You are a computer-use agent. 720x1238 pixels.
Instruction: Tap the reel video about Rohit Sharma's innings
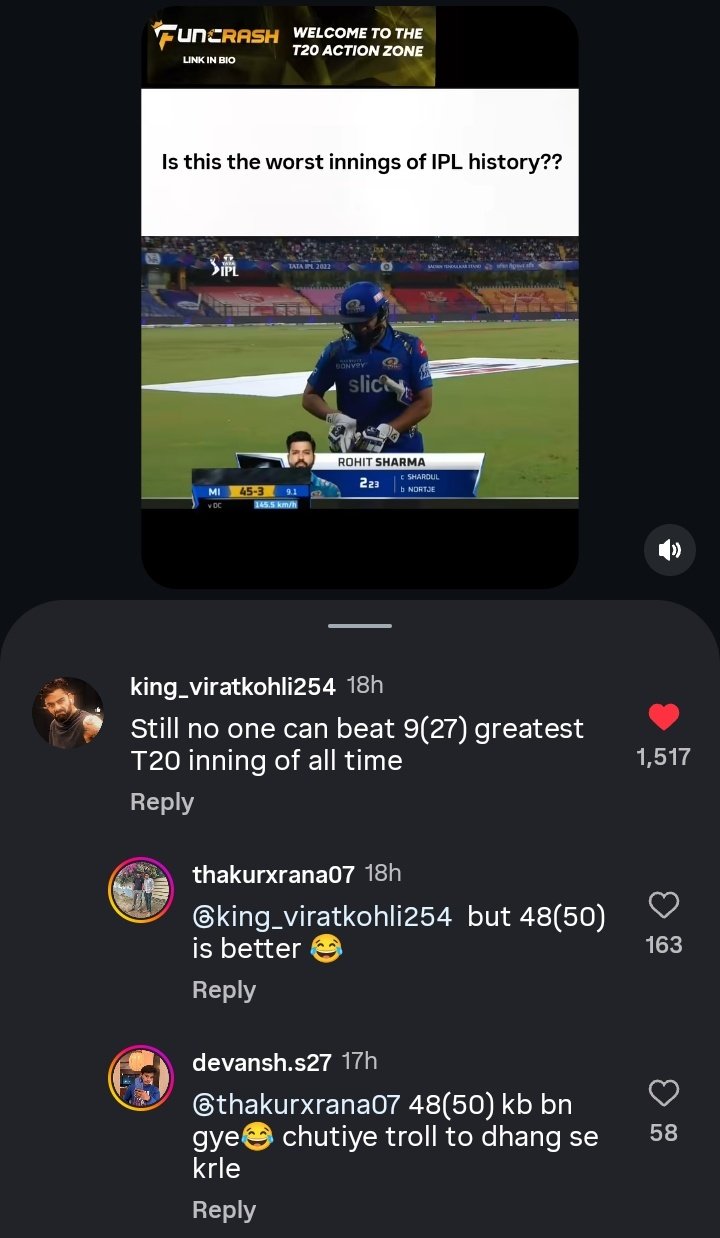tap(359, 370)
